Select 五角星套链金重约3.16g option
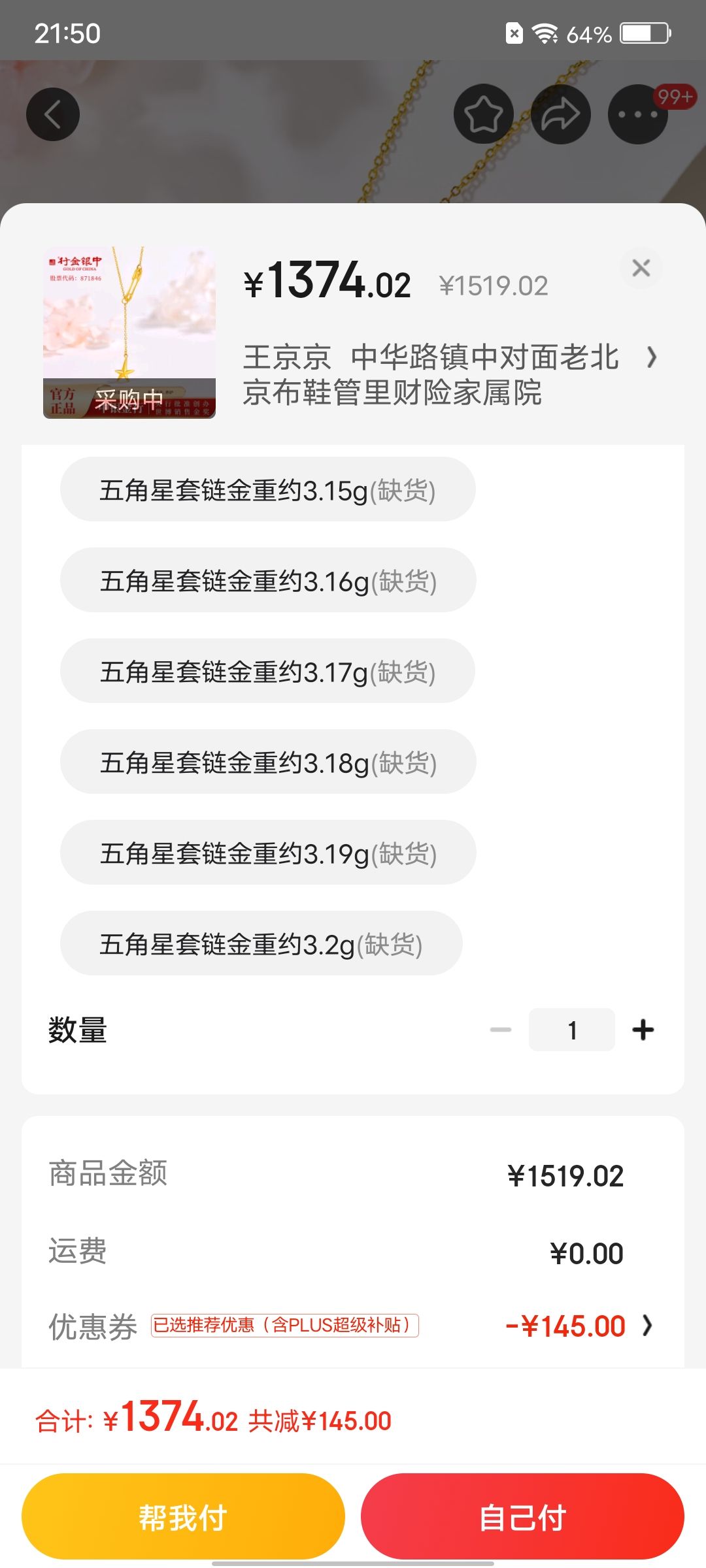This screenshot has width=706, height=1568. coord(268,580)
